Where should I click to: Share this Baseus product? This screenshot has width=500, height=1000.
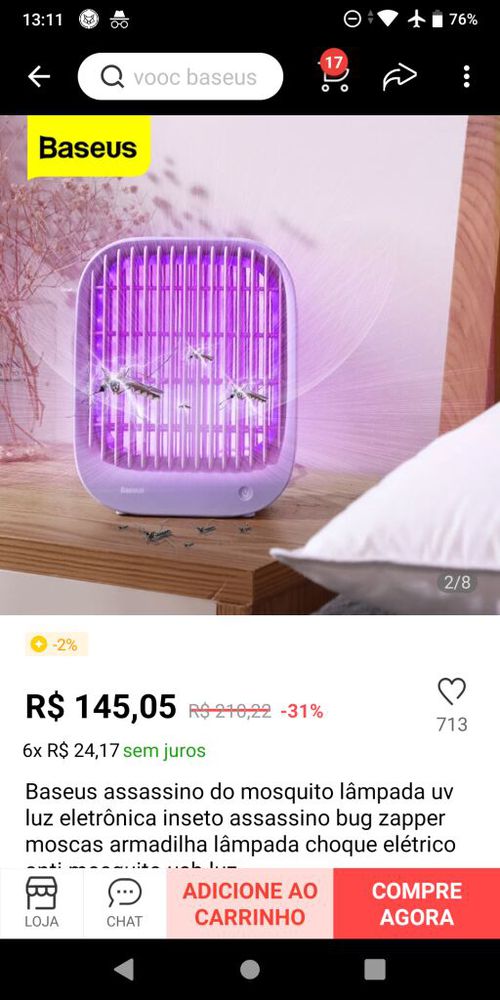399,77
